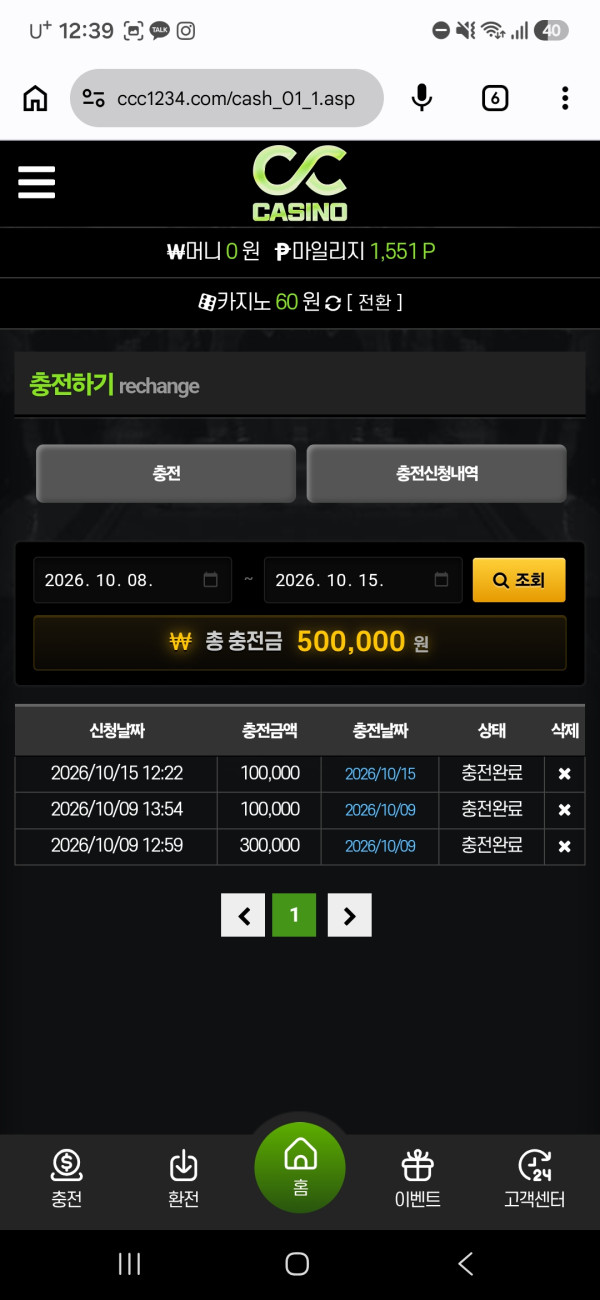The height and width of the screenshot is (1300, 600).
Task: Delete the 2026/10/15 12:22 record
Action: click(564, 774)
